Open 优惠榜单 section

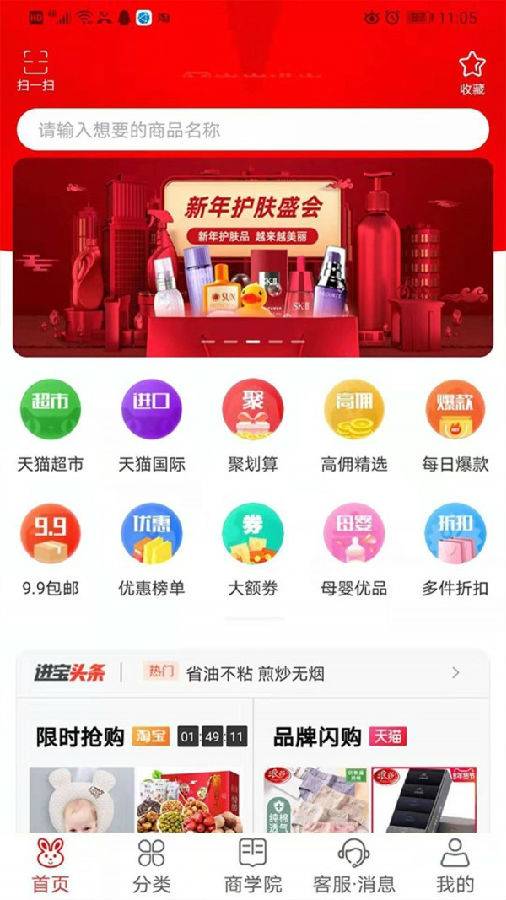click(x=151, y=550)
